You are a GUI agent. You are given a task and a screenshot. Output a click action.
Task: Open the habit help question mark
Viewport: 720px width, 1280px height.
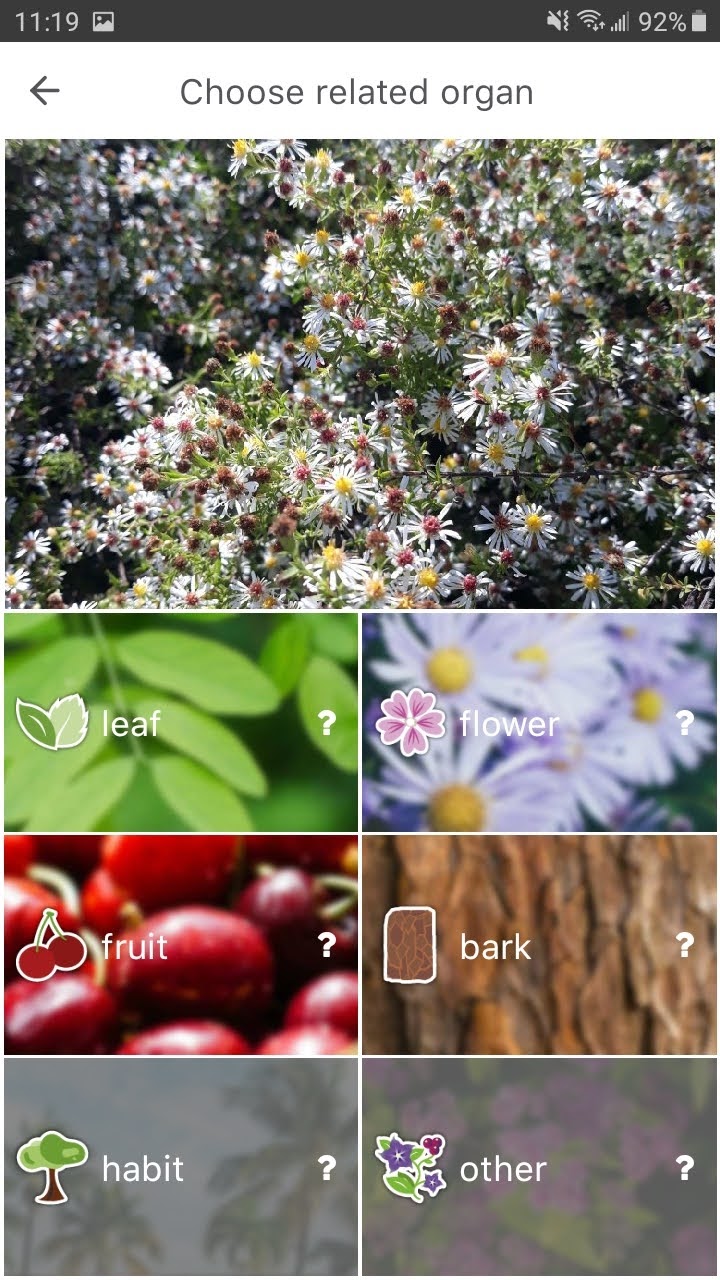[x=326, y=1167]
